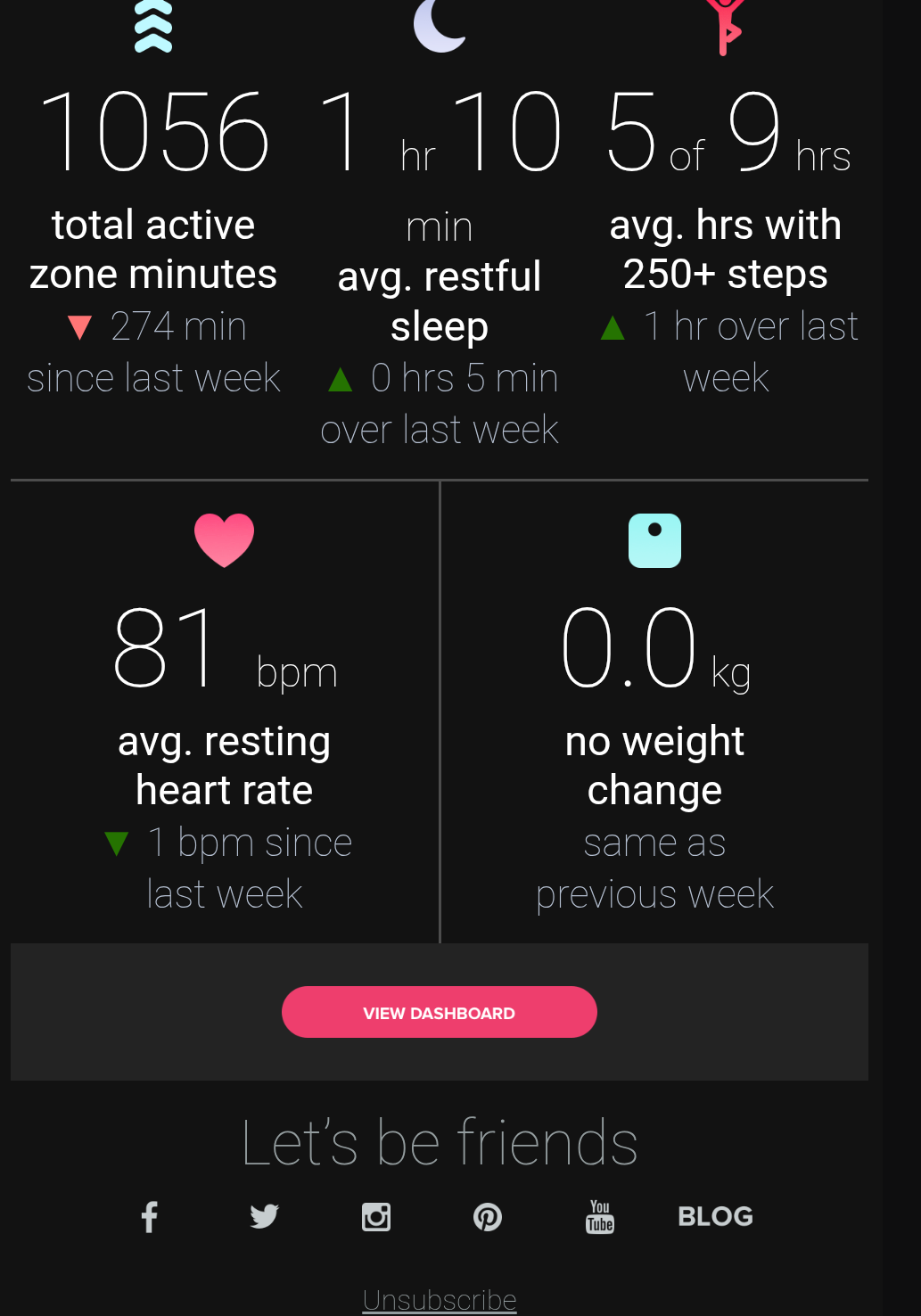
Task: Visit the Facebook page
Action: (x=150, y=1216)
